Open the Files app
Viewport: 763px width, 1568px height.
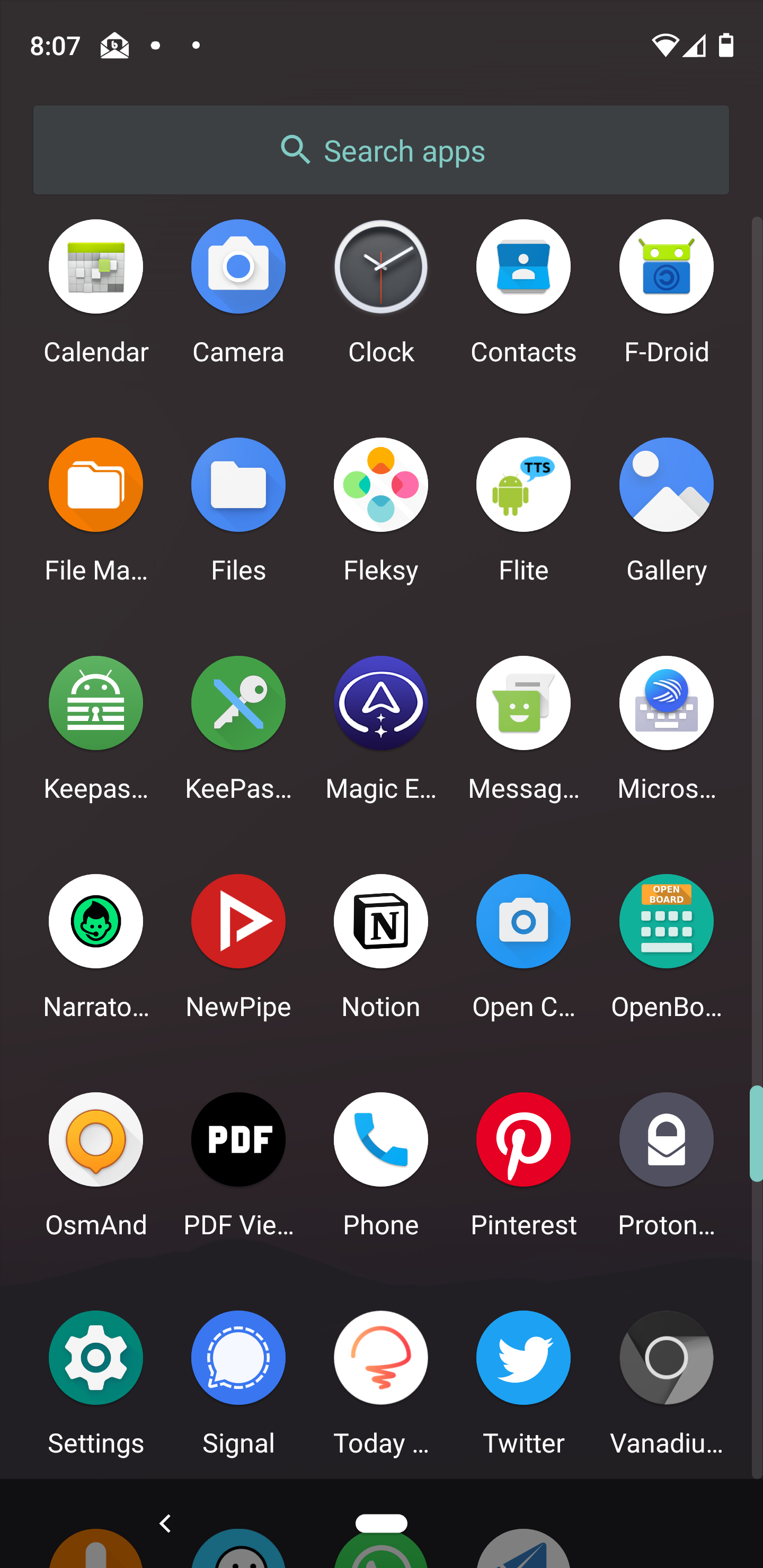[238, 485]
